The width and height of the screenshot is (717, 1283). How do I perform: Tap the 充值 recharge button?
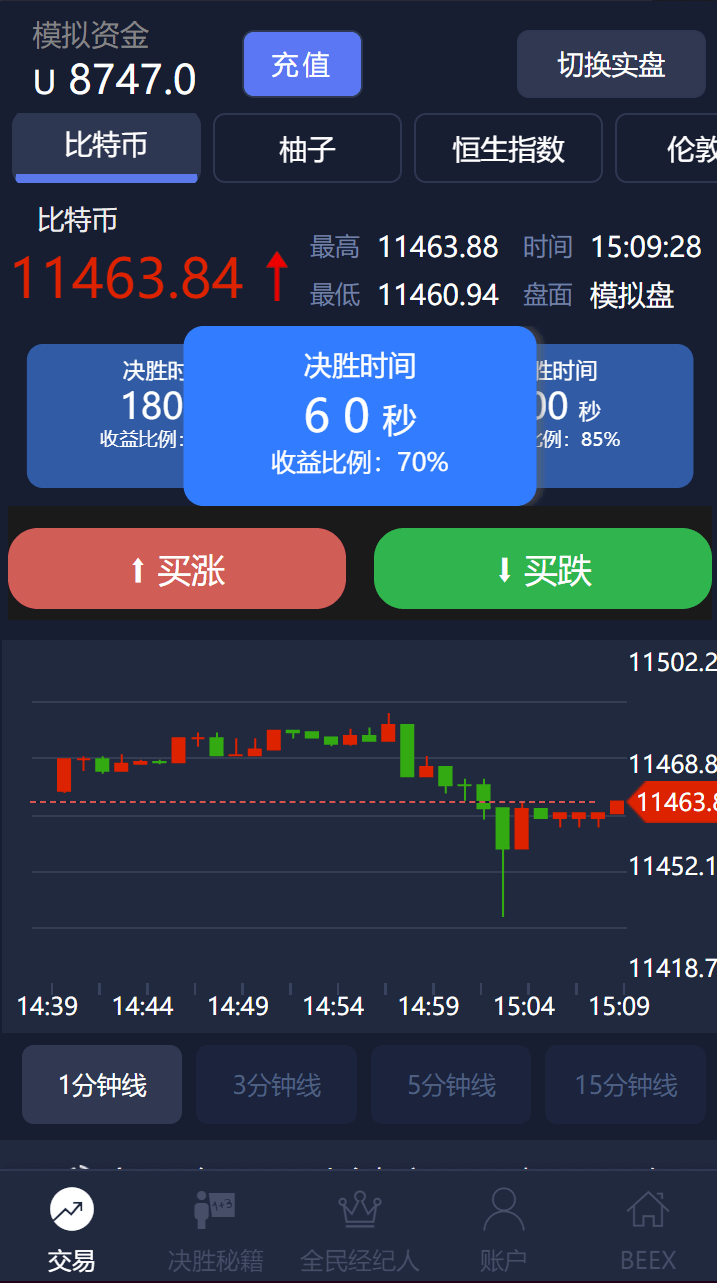pos(302,64)
